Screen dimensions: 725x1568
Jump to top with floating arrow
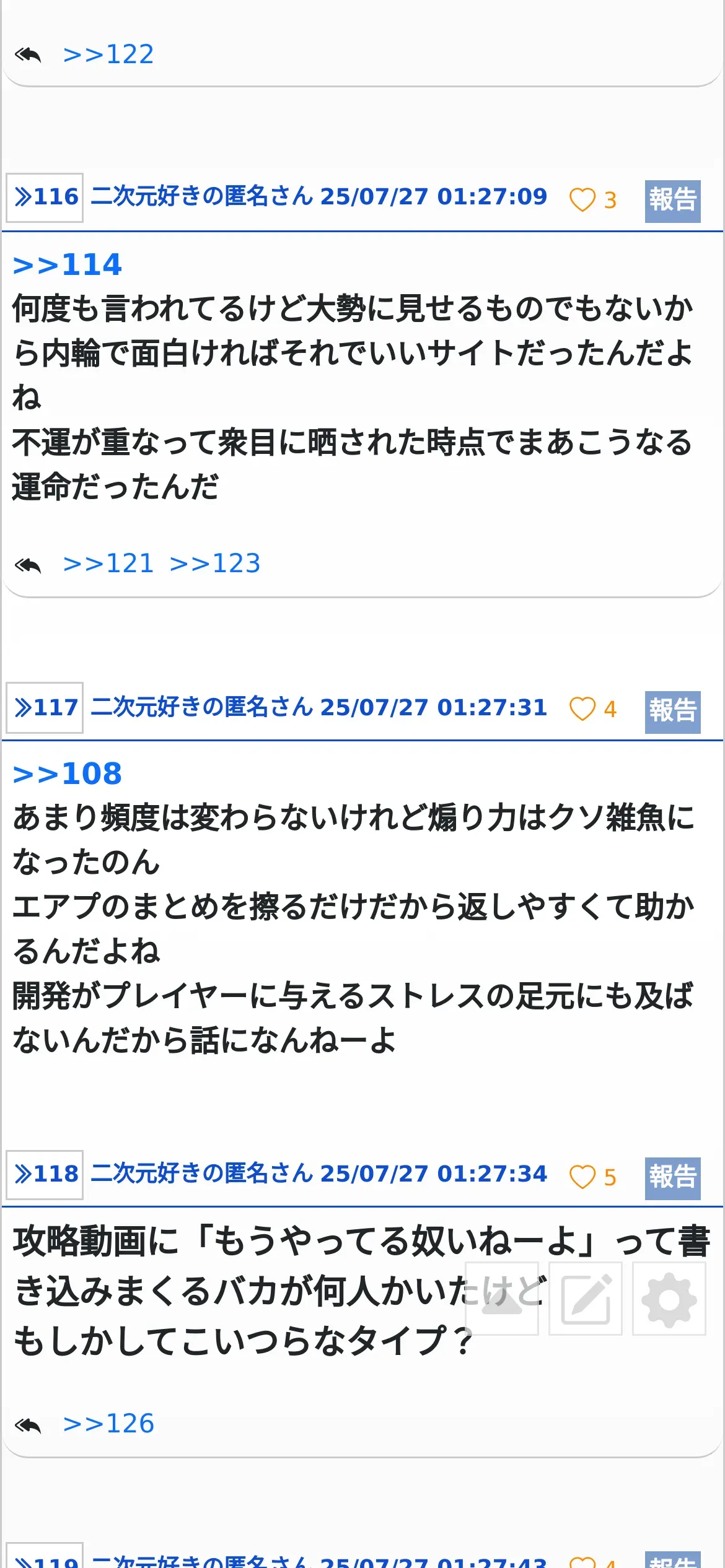tap(501, 1299)
